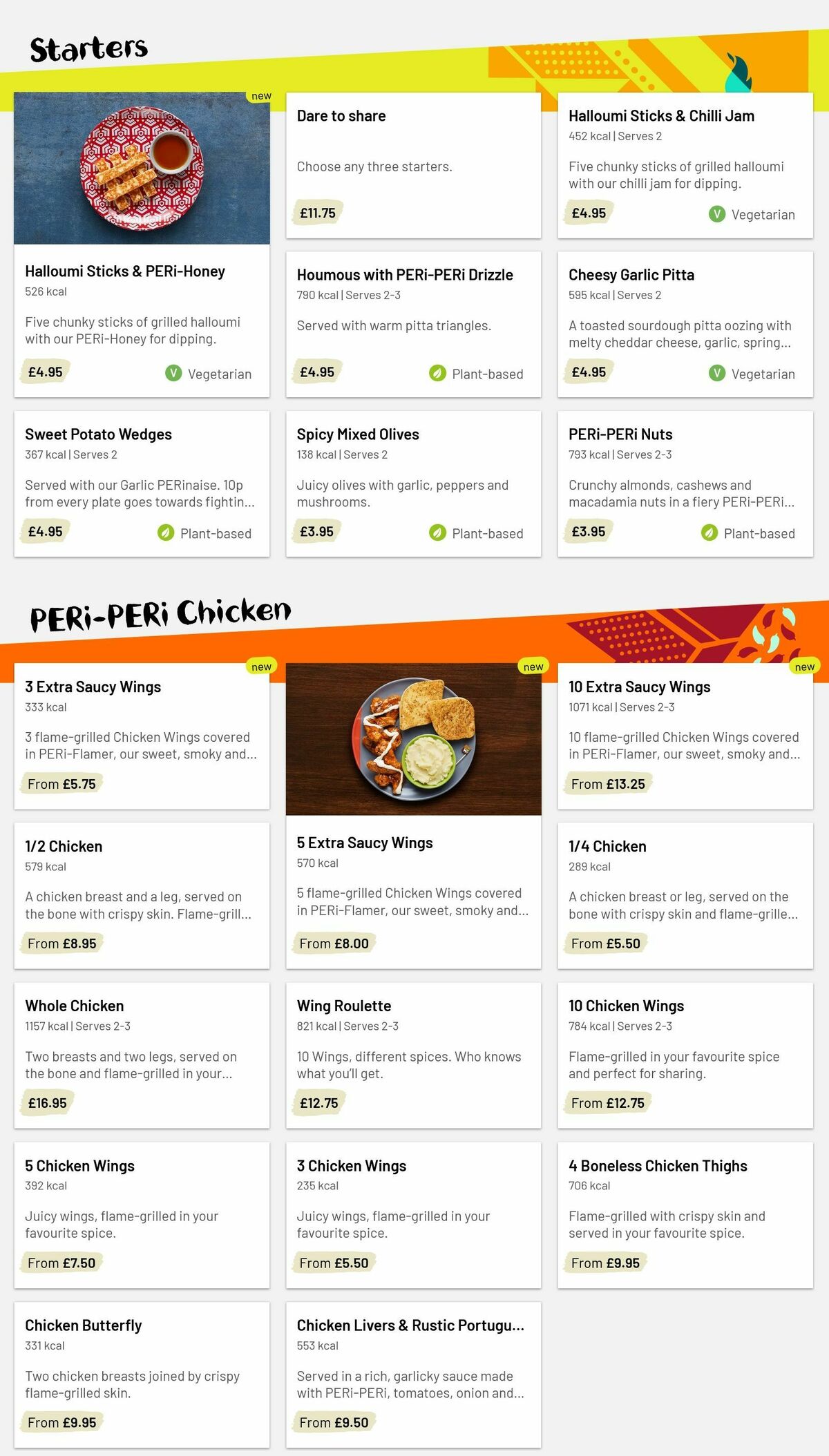This screenshot has height=1456, width=829.
Task: Choose the 1/2 Chicken option
Action: click(142, 895)
